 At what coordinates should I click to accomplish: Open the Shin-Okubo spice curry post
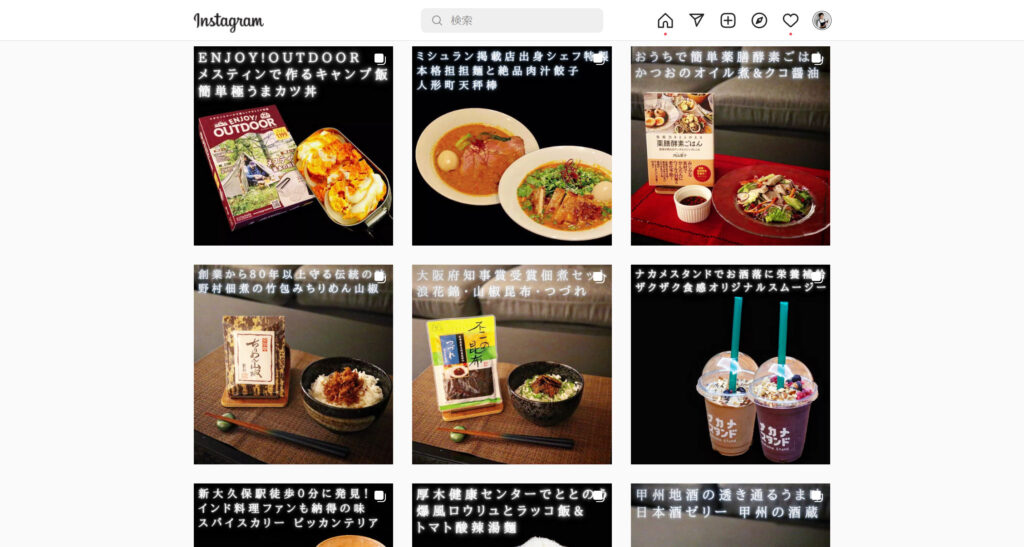pyautogui.click(x=293, y=516)
